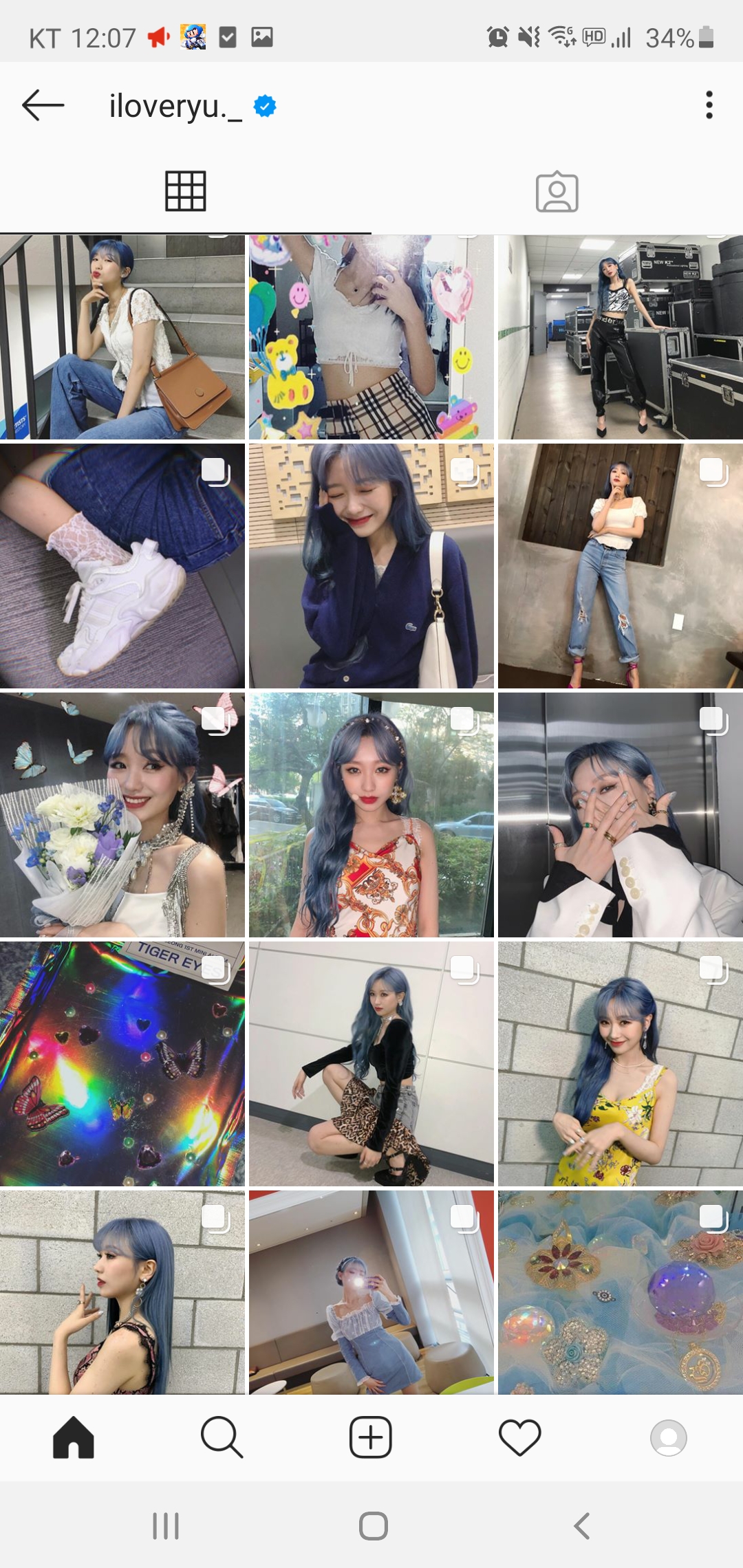Tap the system home button

[373, 1526]
